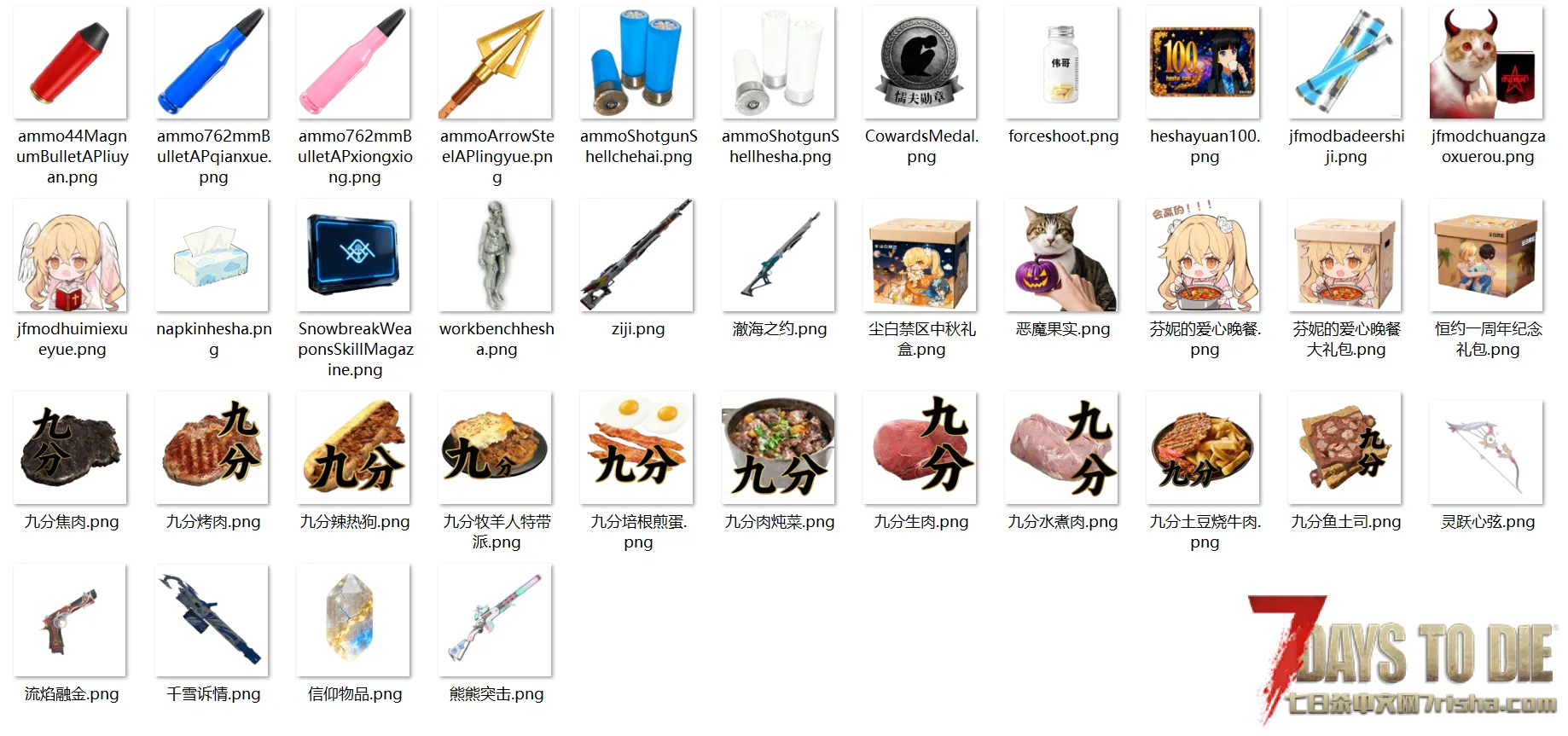
Task: Open napkinhesha.png file
Action: 213,256
